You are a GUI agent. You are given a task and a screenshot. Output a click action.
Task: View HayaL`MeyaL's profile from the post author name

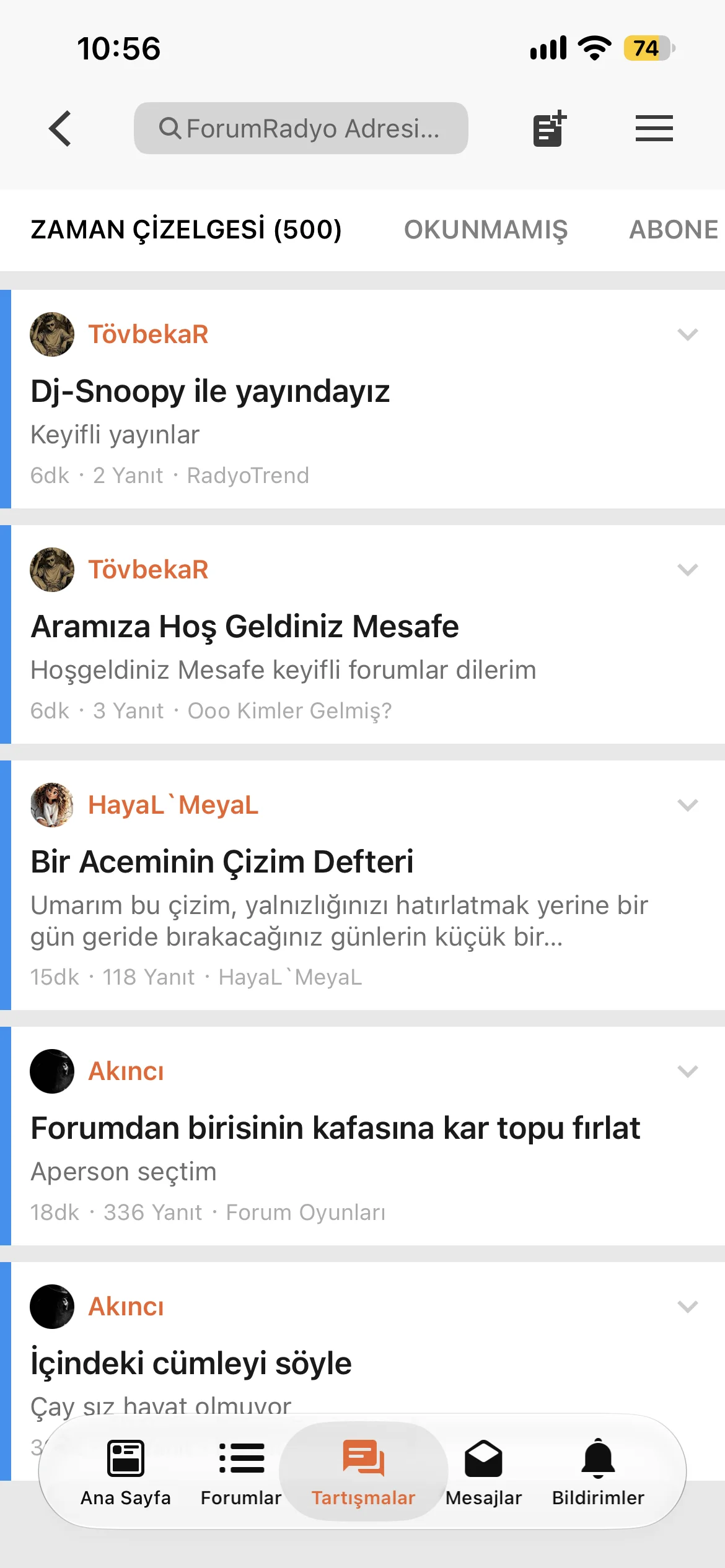click(x=173, y=805)
